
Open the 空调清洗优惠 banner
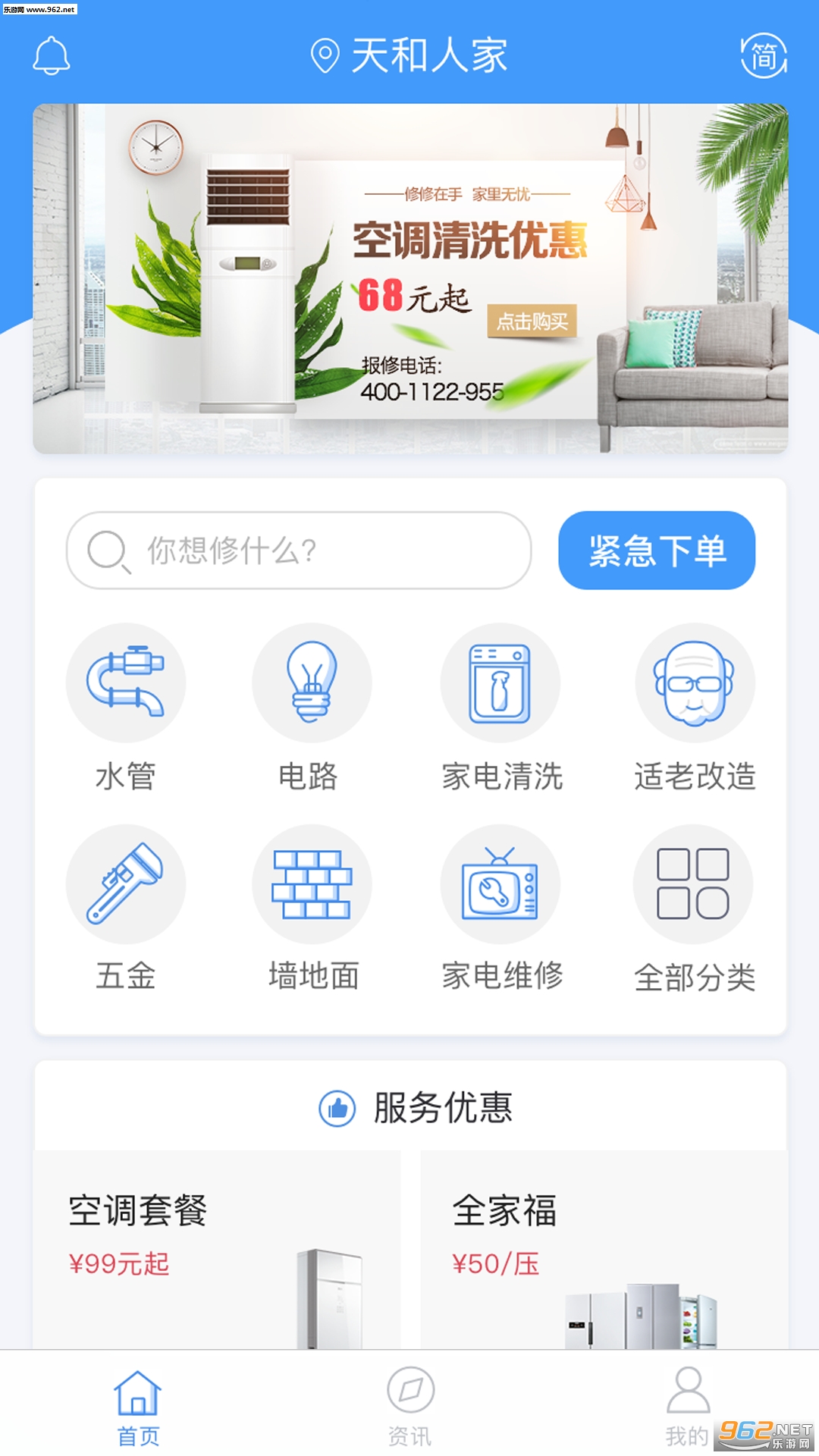click(409, 278)
